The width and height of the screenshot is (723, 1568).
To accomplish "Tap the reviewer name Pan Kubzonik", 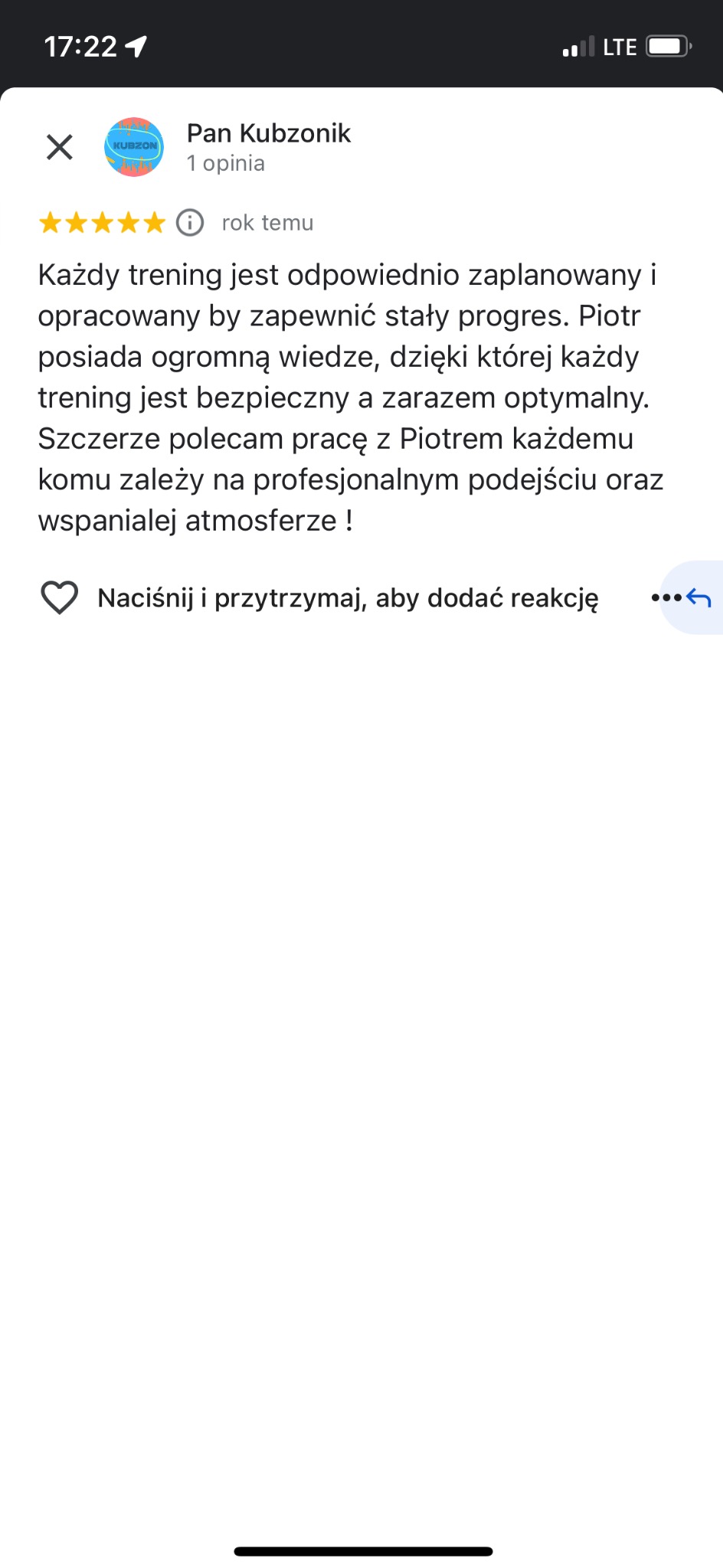I will (x=268, y=132).
